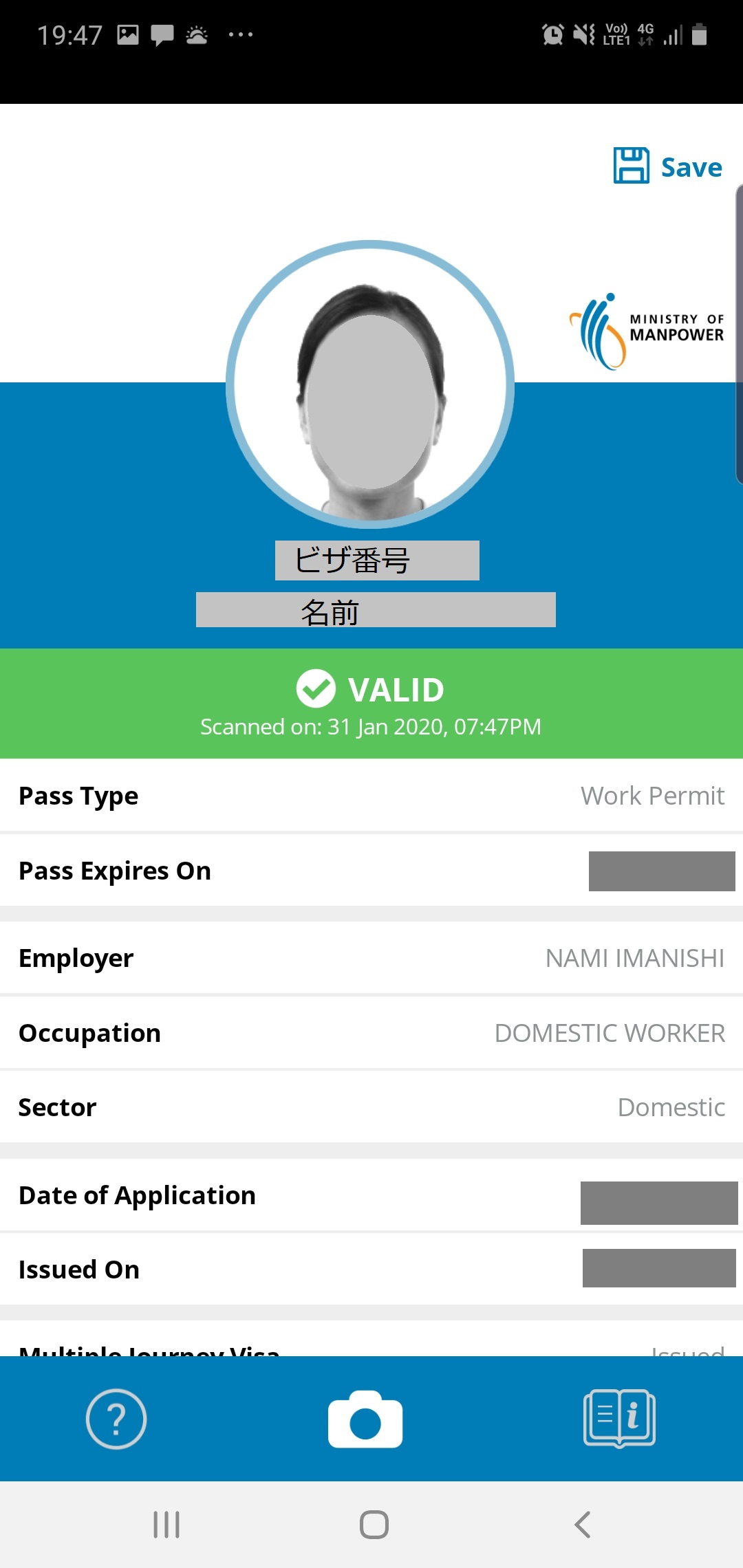Go back using the system back button

point(582,1525)
